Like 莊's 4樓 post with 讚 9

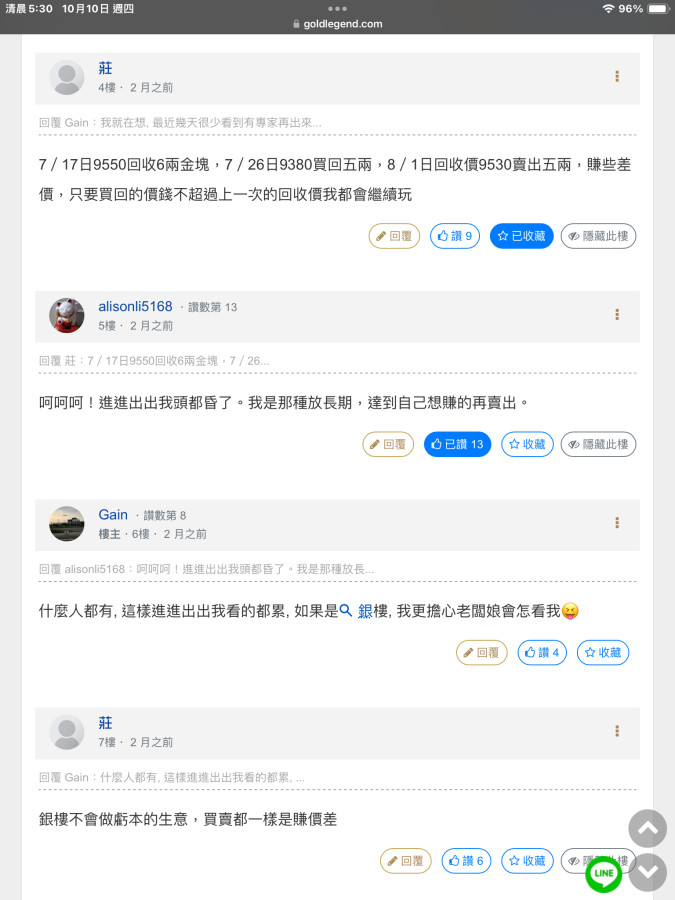pos(455,236)
